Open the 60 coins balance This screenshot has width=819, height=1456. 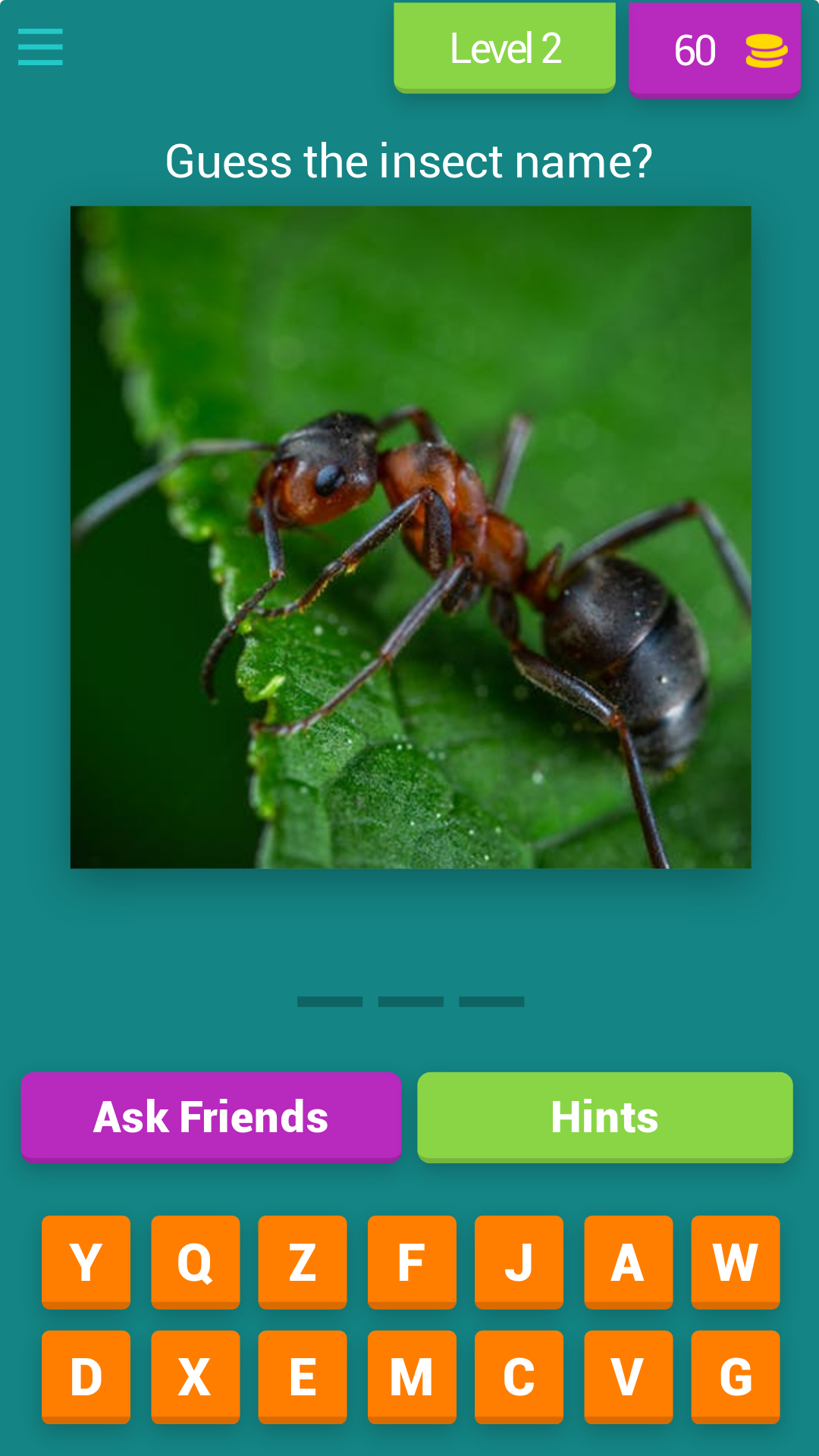pyautogui.click(x=714, y=50)
